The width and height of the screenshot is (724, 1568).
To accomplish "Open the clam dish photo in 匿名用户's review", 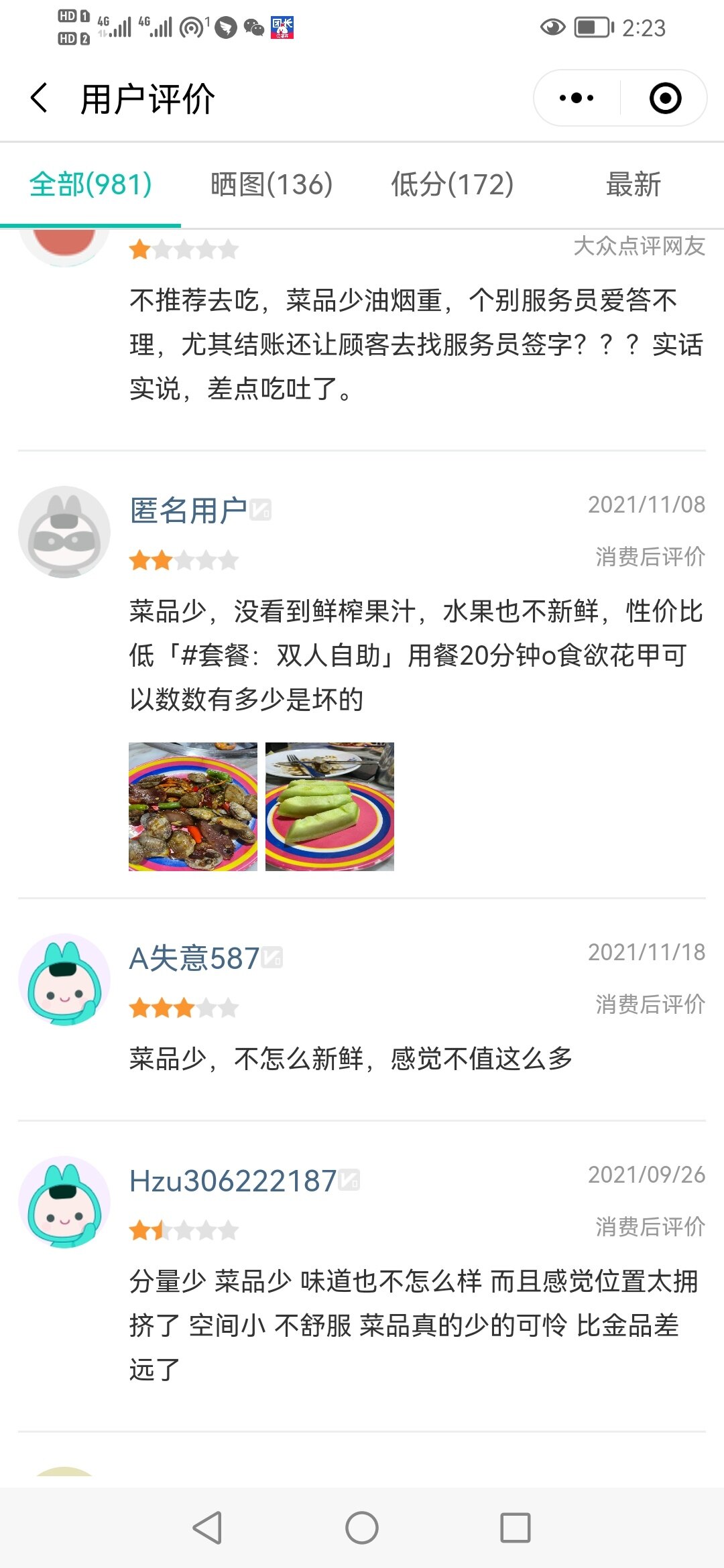I will tap(193, 806).
